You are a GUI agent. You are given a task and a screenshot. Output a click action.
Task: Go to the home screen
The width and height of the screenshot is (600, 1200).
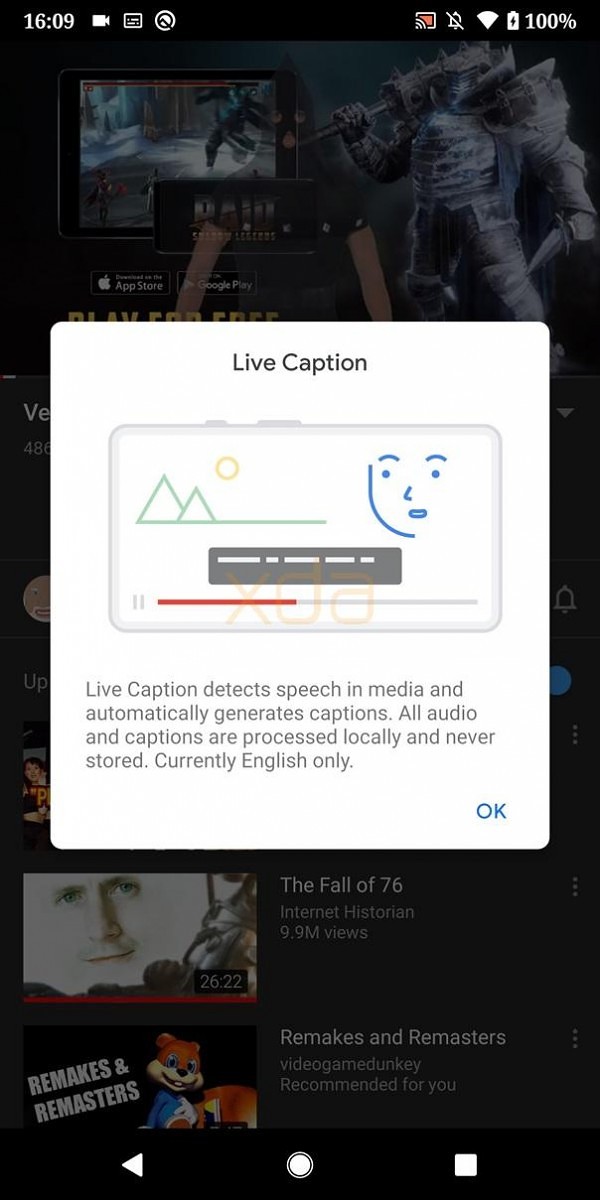[x=299, y=1164]
